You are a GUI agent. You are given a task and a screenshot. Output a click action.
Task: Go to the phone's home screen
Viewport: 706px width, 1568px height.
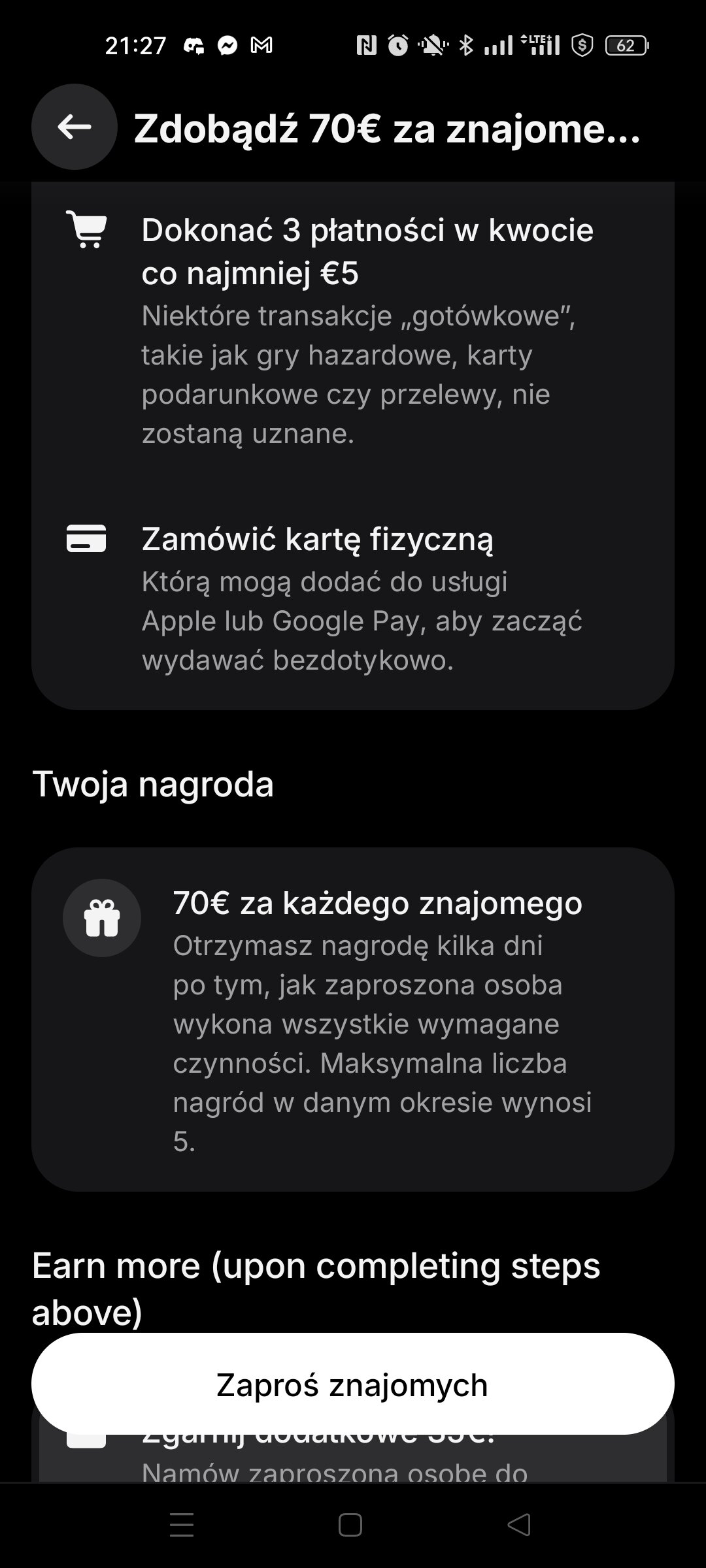[x=350, y=1525]
